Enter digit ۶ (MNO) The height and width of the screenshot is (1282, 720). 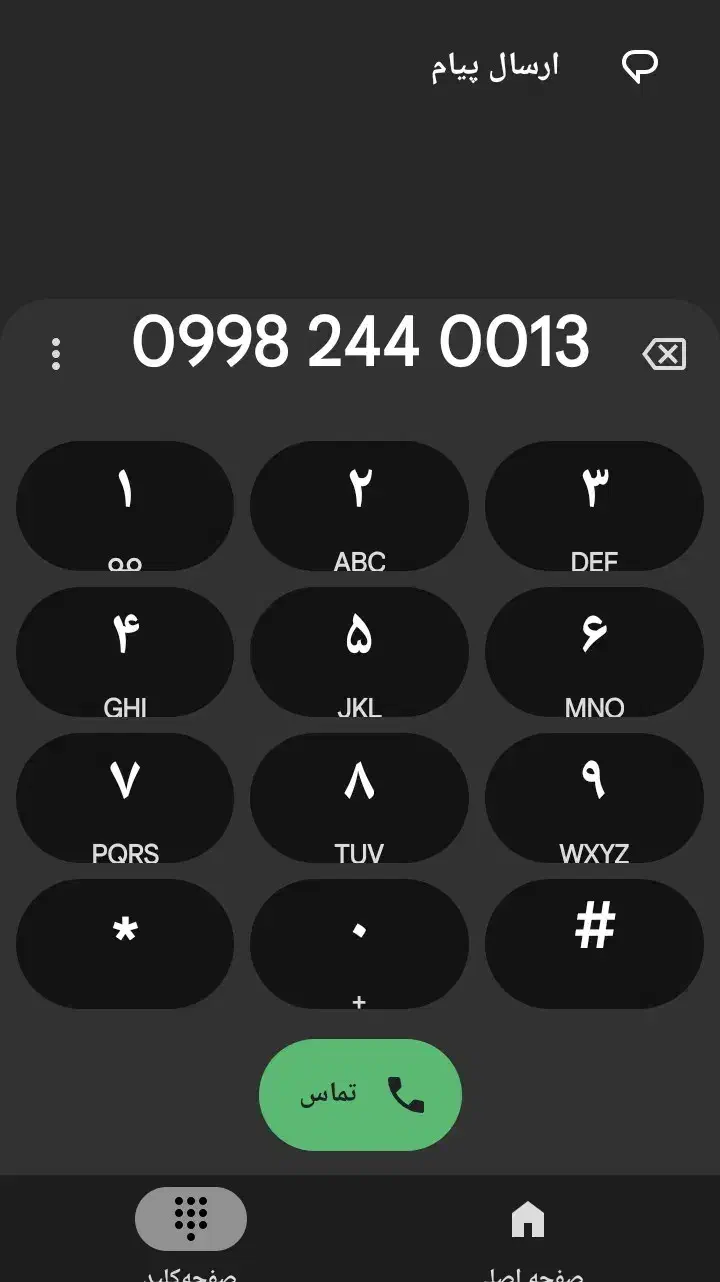point(594,652)
